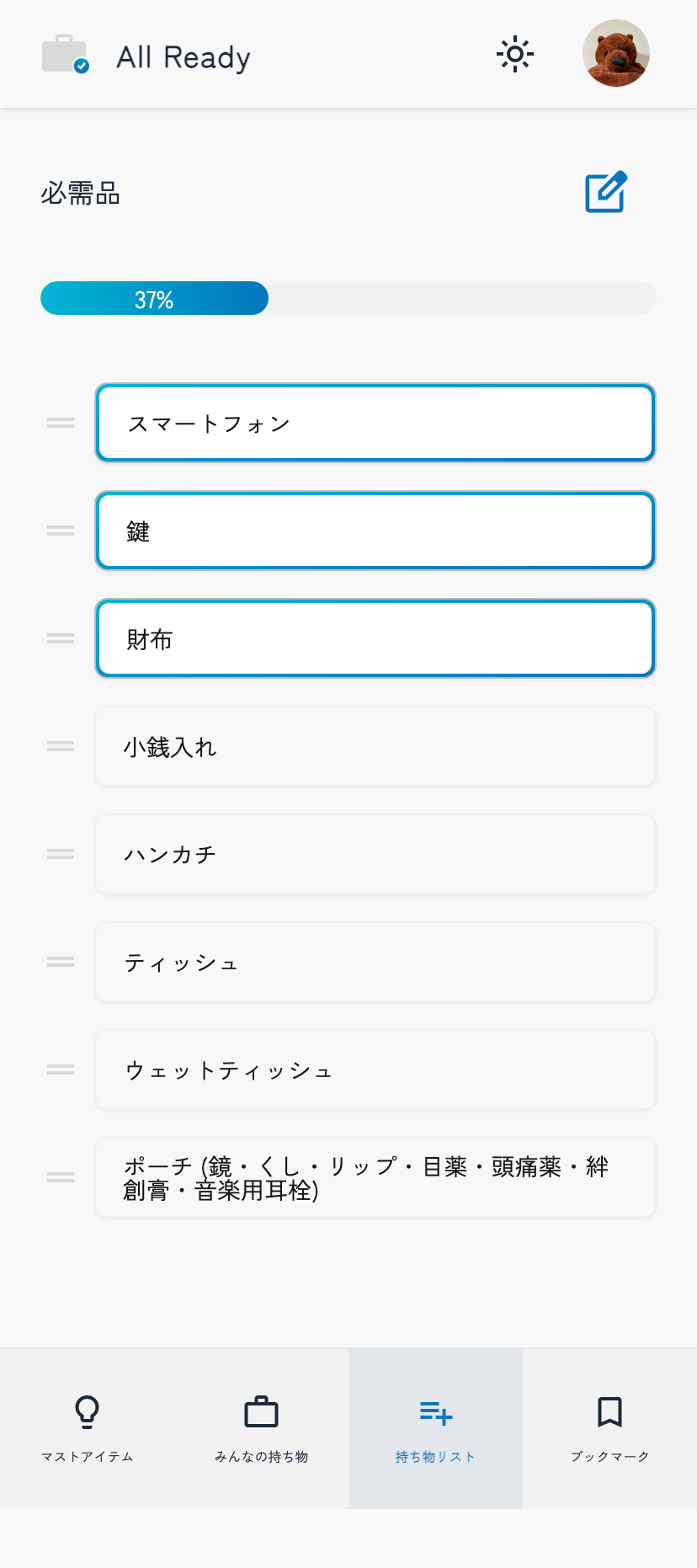
Task: Open みんなの持ち物 via the bag icon
Action: point(261,1411)
